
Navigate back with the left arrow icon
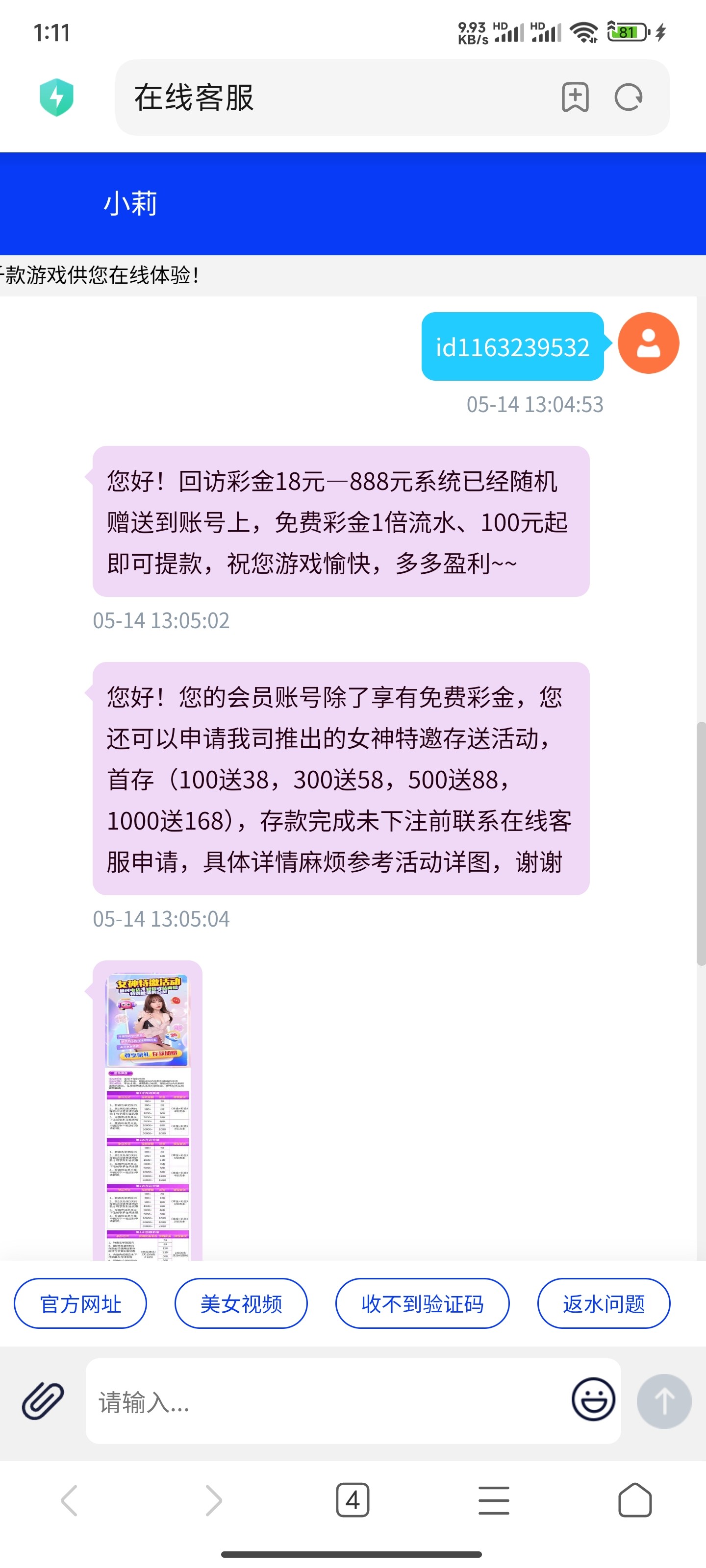point(69,1500)
